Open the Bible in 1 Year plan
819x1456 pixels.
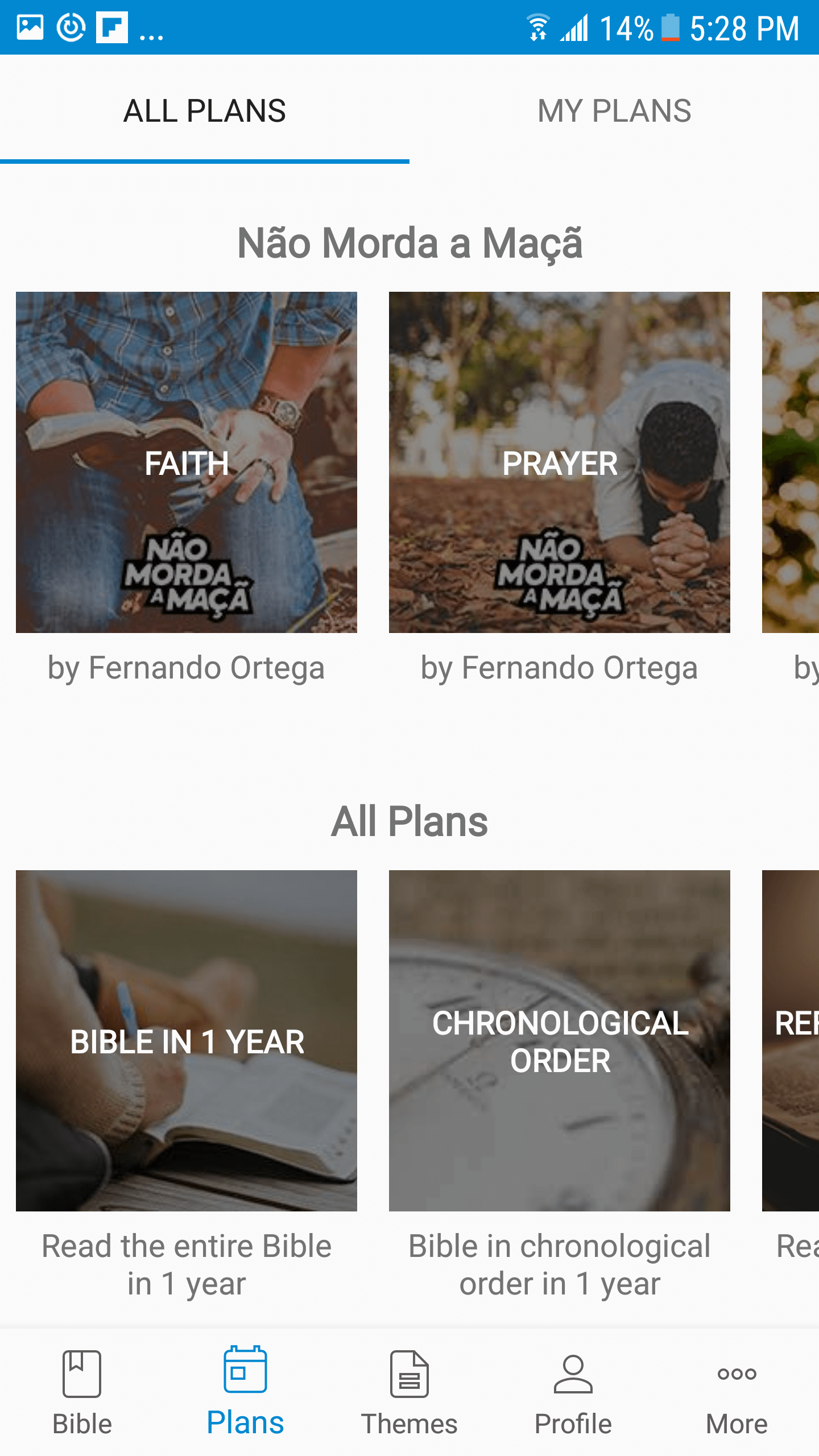point(187,1041)
